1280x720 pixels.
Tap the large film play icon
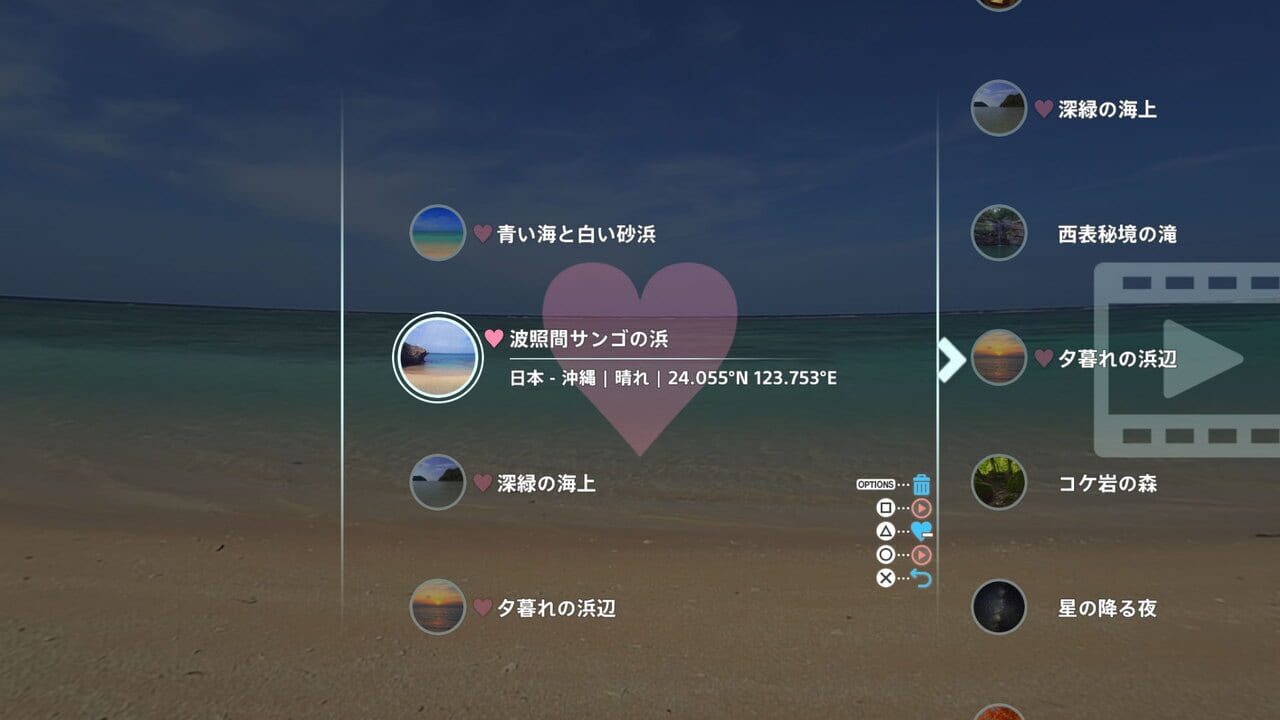click(x=1190, y=359)
